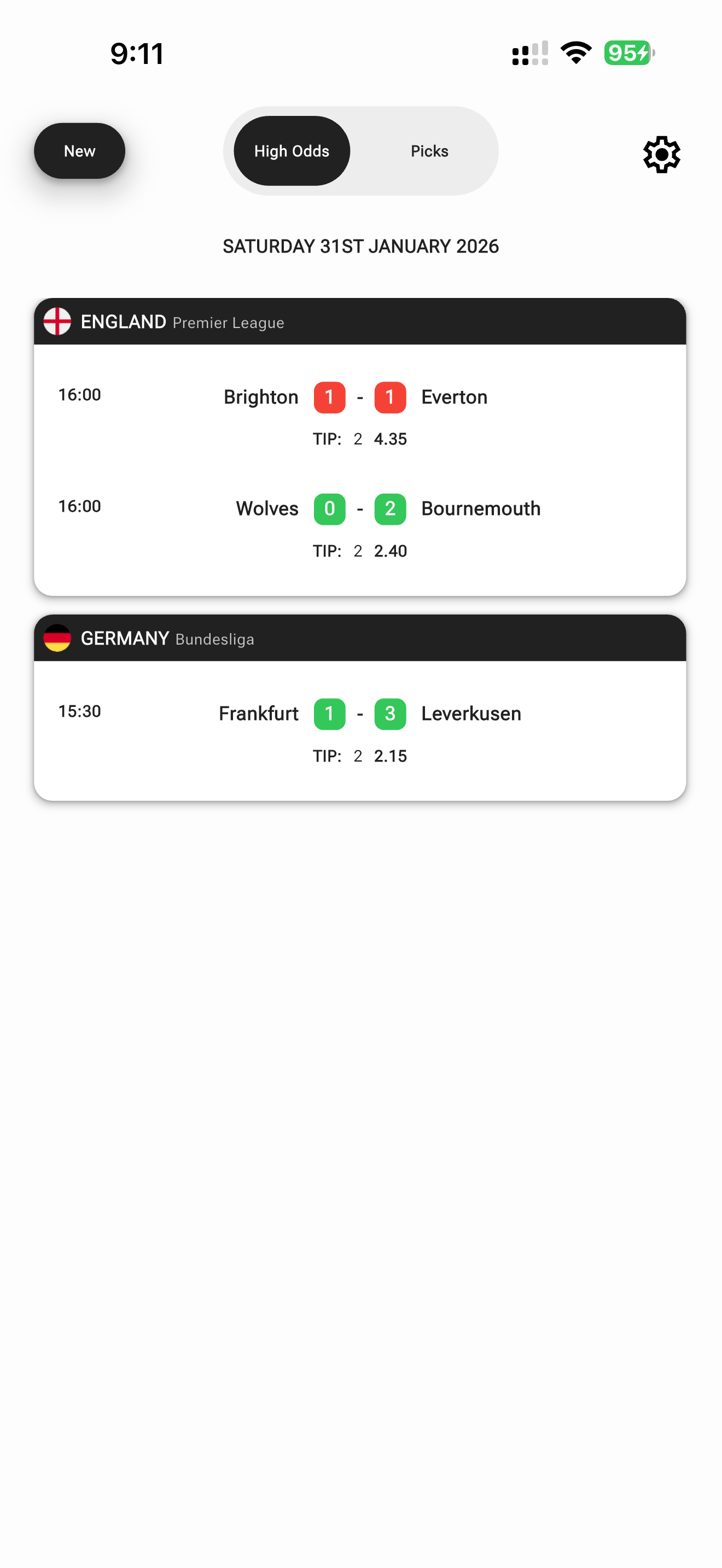Switch to the Picks tab
722x1568 pixels.
[x=429, y=151]
